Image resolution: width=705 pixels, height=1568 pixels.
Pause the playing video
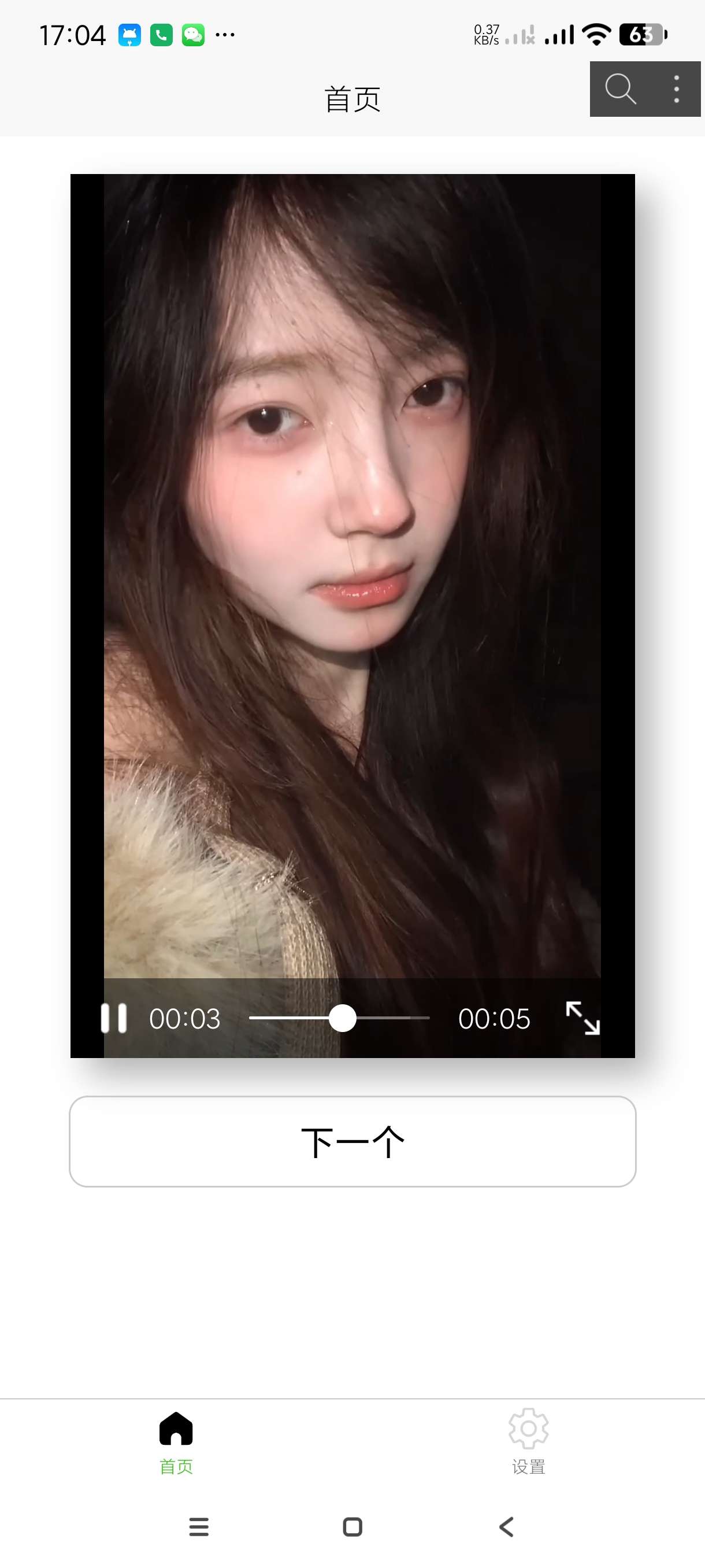[x=114, y=1018]
